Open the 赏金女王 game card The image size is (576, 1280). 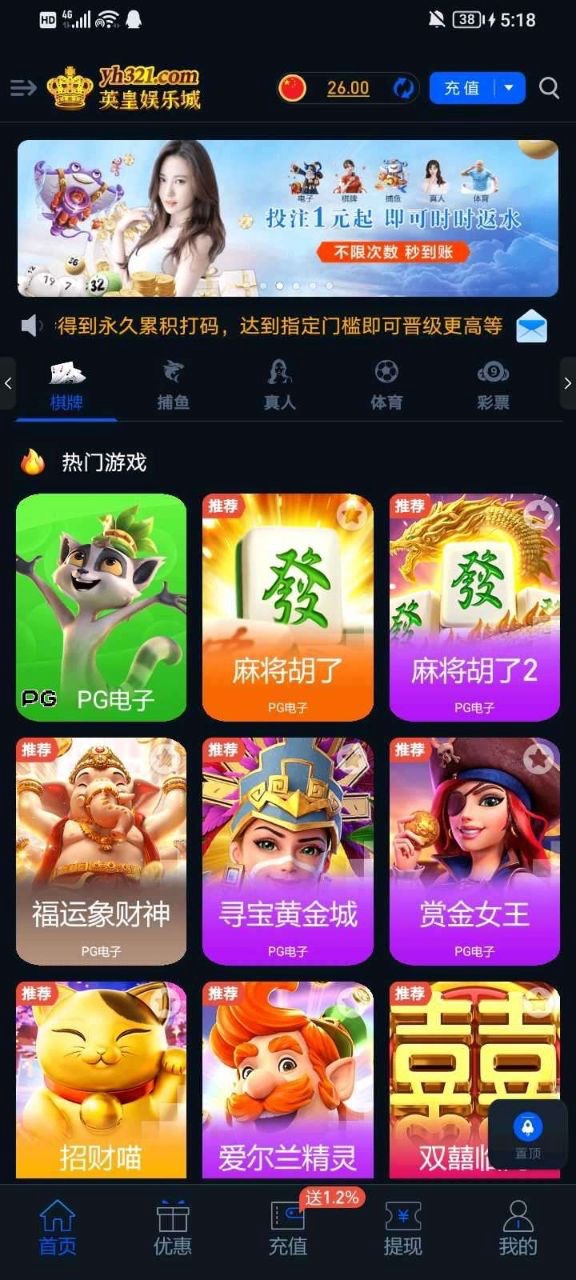(x=474, y=851)
